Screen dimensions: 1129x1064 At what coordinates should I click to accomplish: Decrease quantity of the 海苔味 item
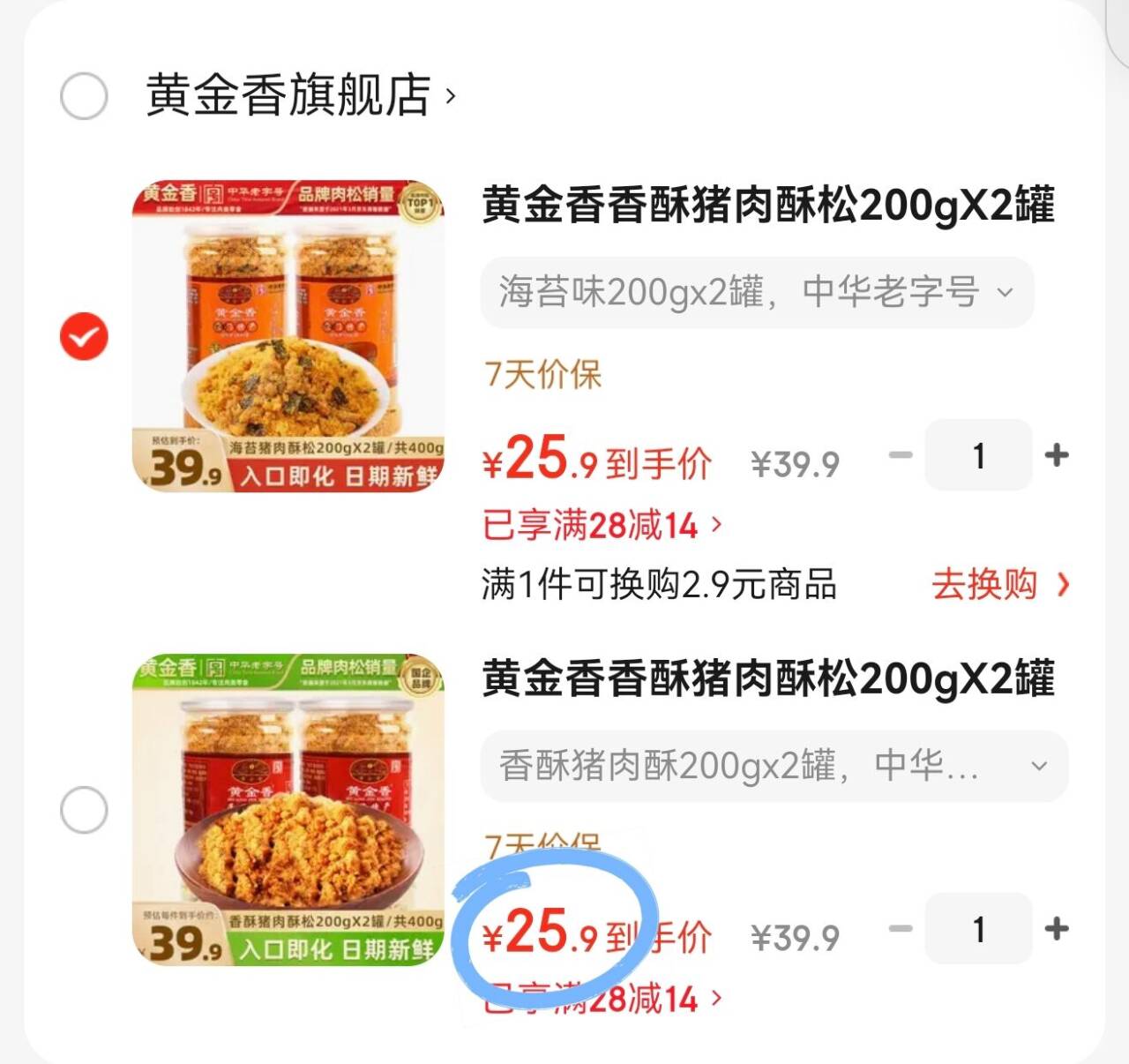coord(900,455)
